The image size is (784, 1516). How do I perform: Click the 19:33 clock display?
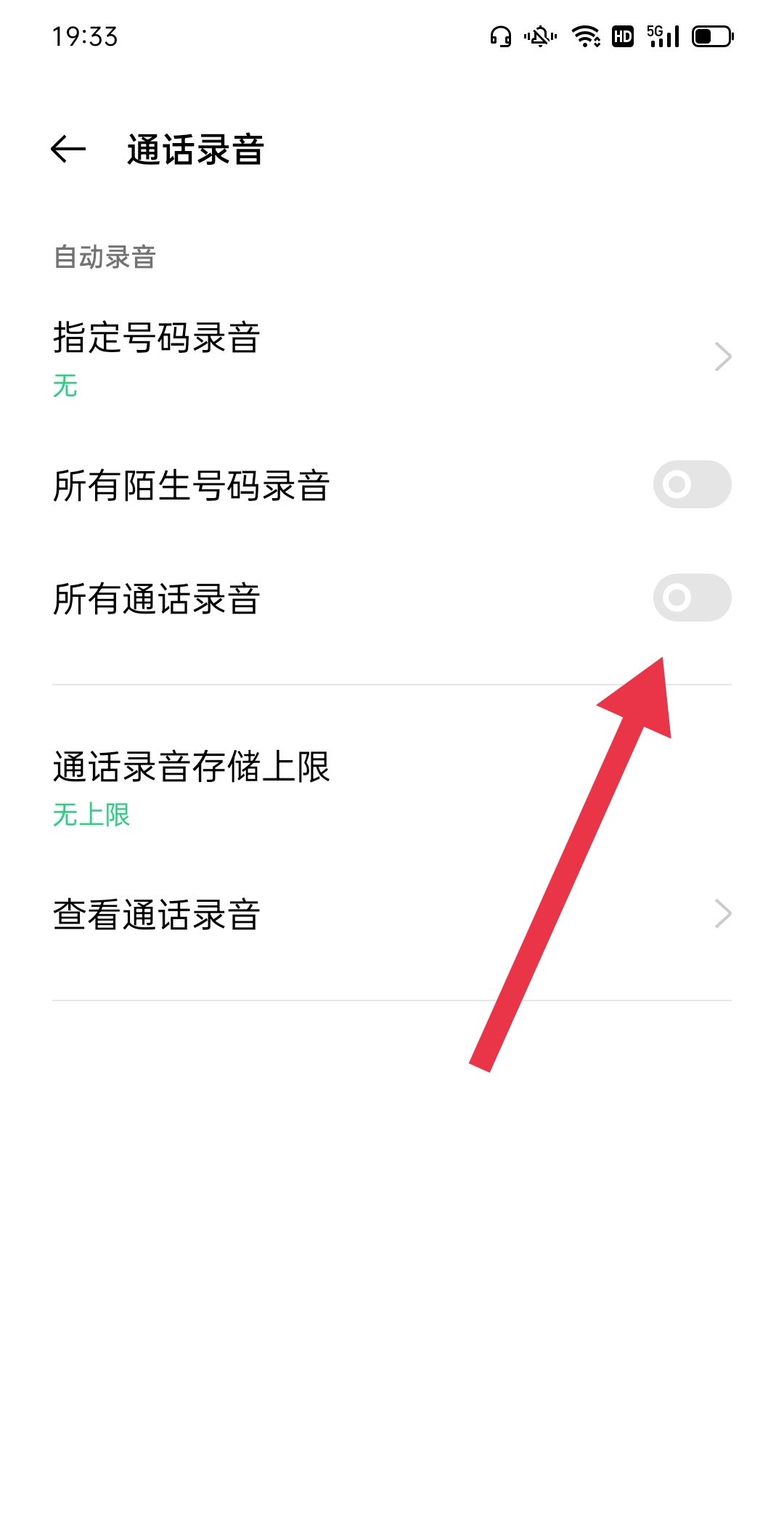pos(84,33)
